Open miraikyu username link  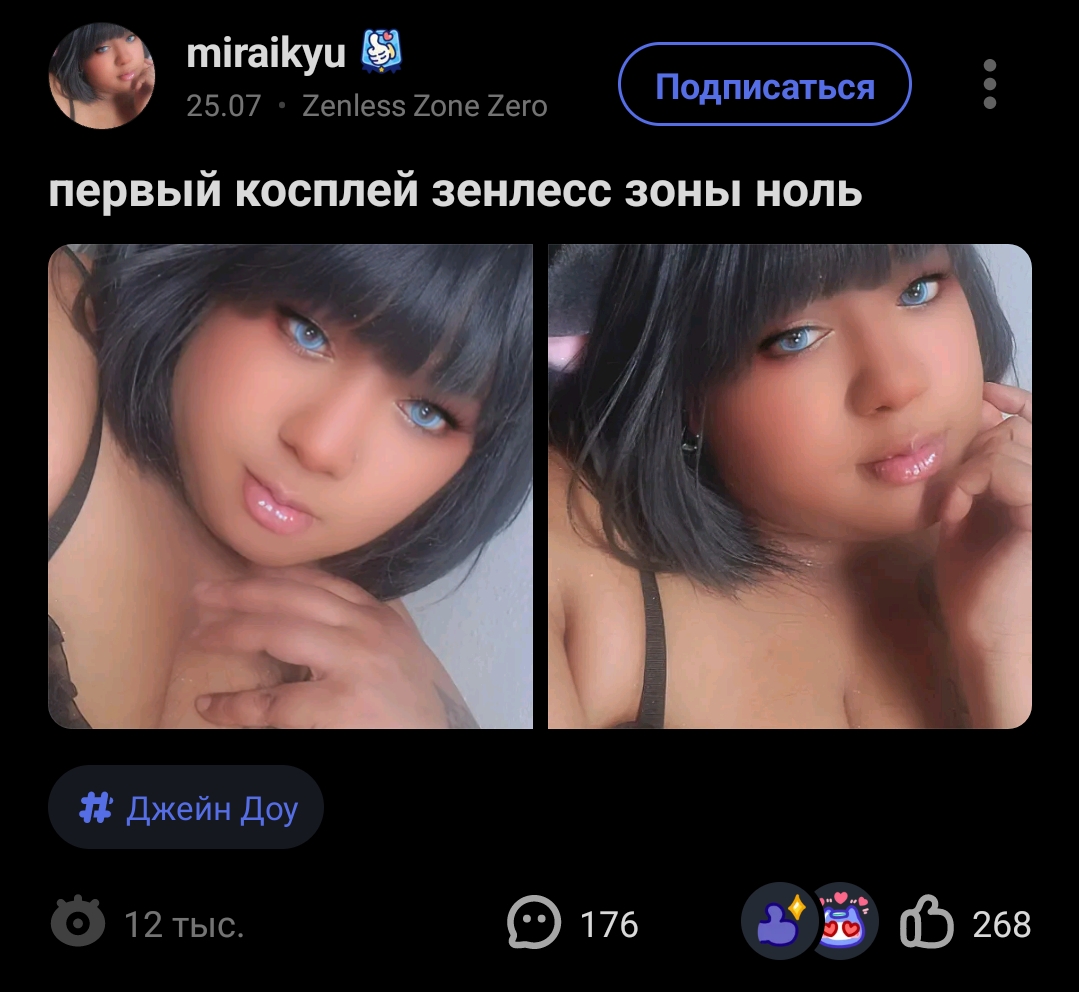[266, 53]
